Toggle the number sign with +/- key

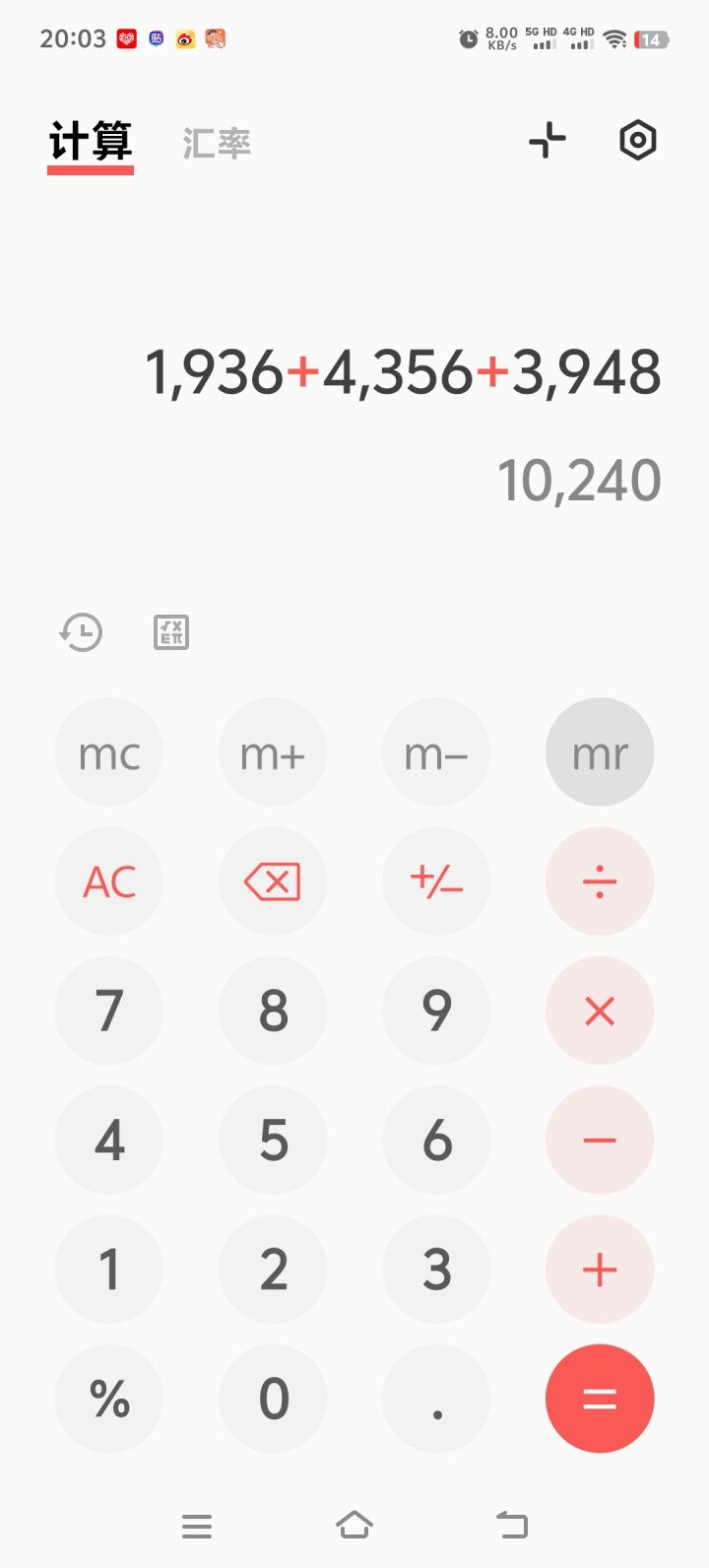click(x=436, y=881)
